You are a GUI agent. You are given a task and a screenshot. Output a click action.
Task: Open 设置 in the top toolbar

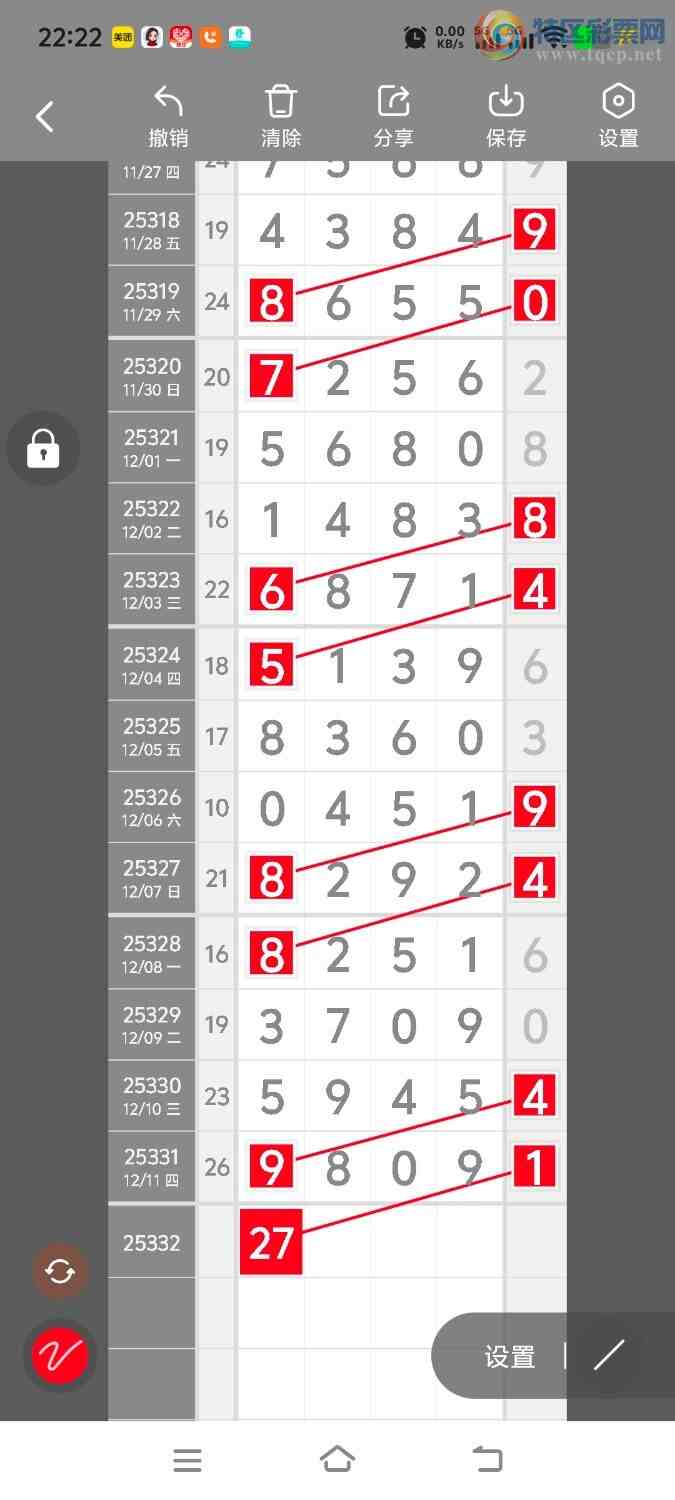click(618, 117)
